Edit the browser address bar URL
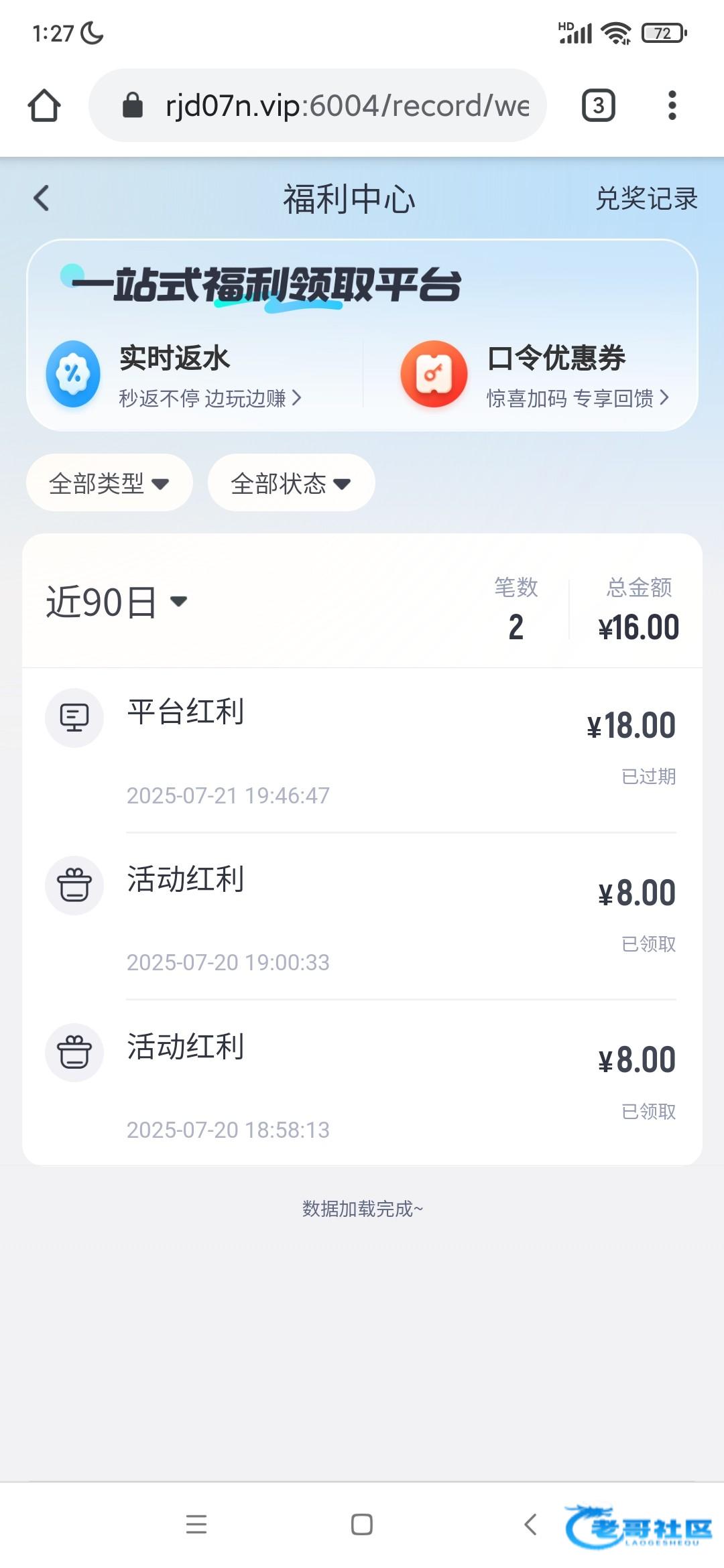Image resolution: width=724 pixels, height=1568 pixels. (335, 106)
